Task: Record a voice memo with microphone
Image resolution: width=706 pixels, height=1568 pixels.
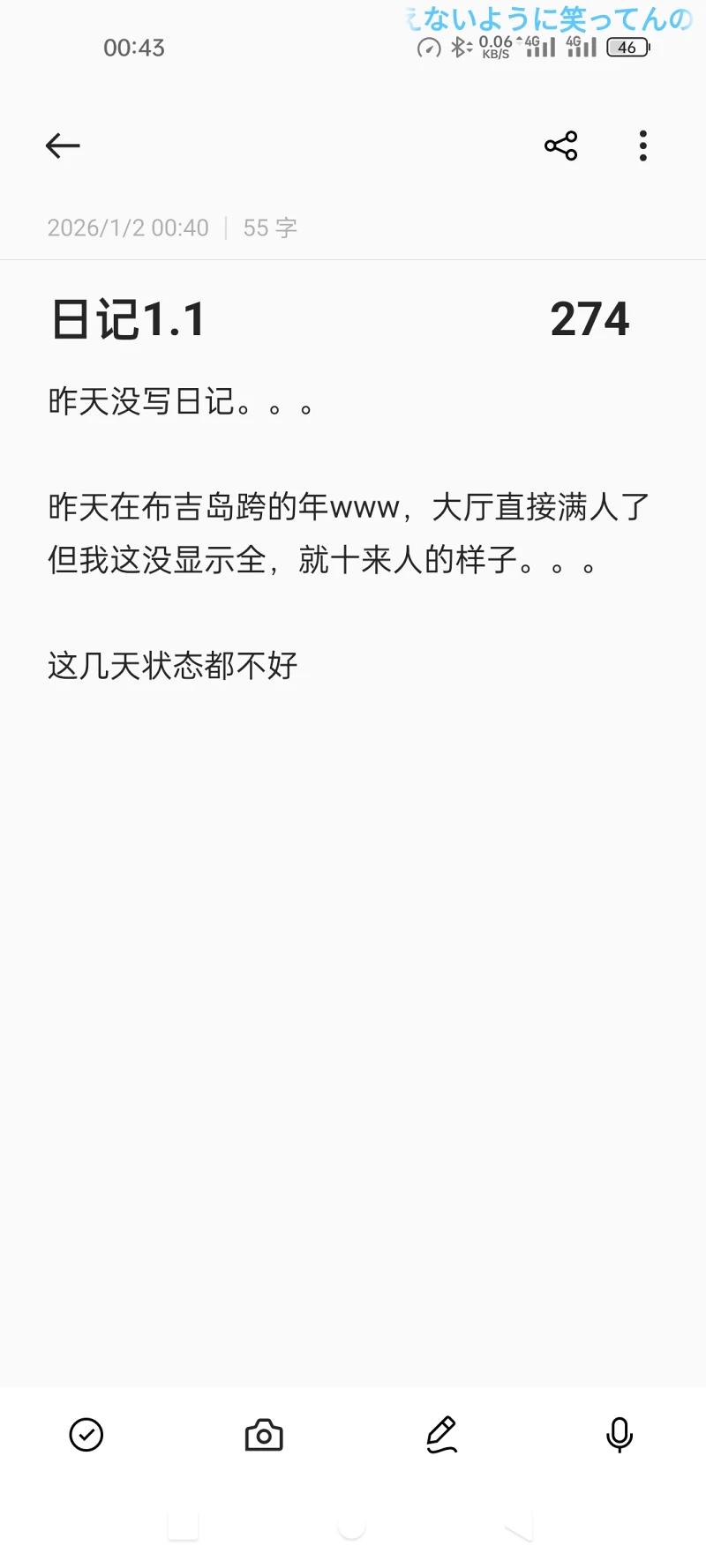Action: (620, 1435)
